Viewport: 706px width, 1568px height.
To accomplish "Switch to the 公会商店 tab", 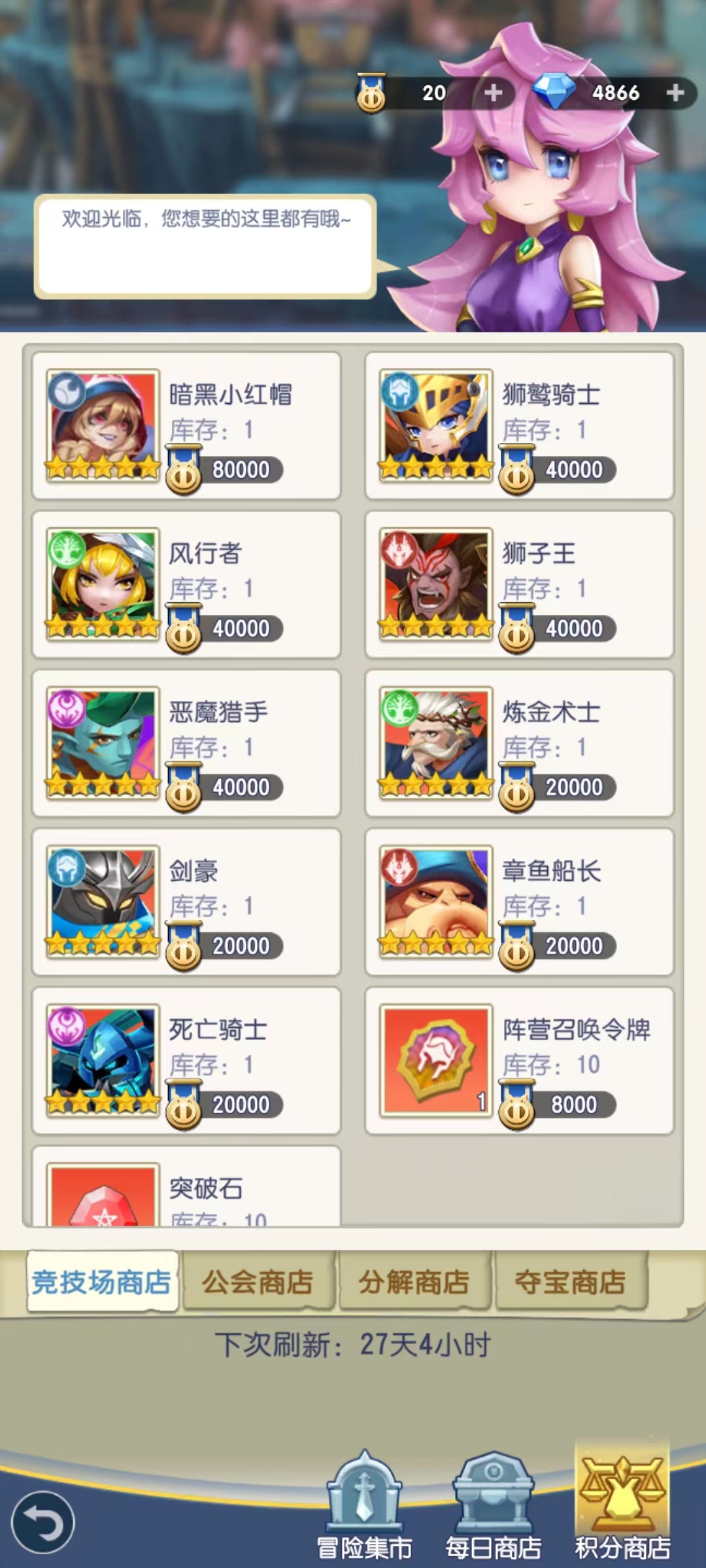I will (x=258, y=1282).
